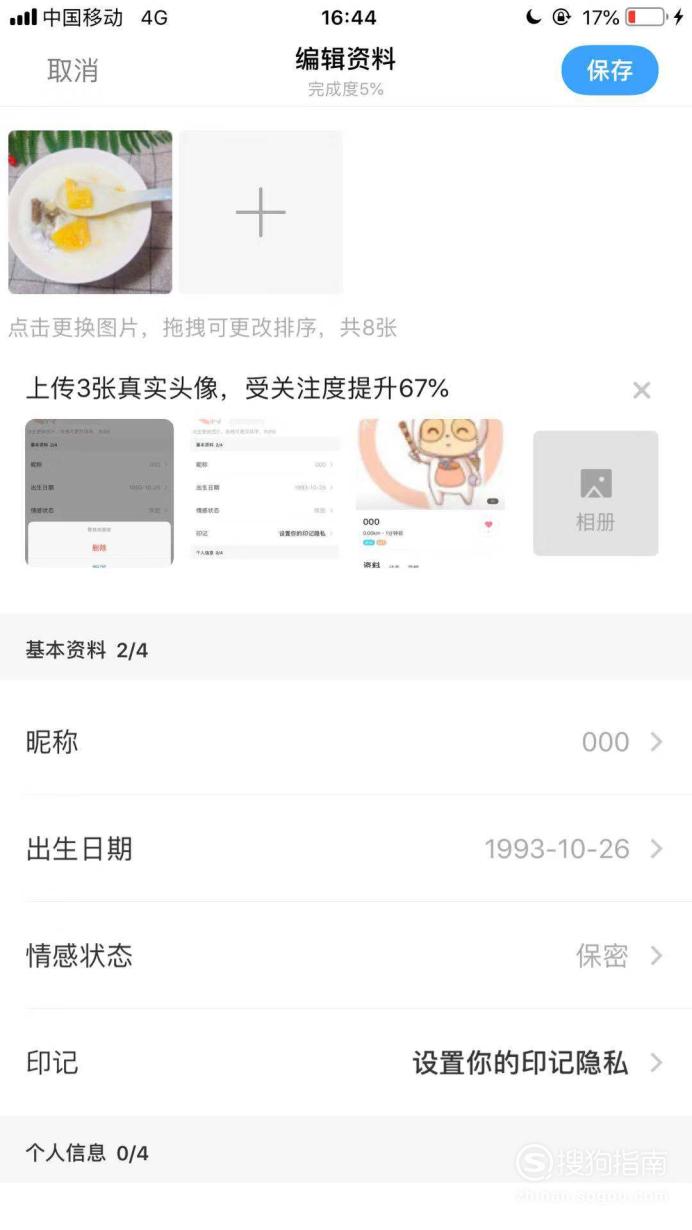Dismiss the upload real avatar suggestion
This screenshot has width=692, height=1230.
point(642,390)
